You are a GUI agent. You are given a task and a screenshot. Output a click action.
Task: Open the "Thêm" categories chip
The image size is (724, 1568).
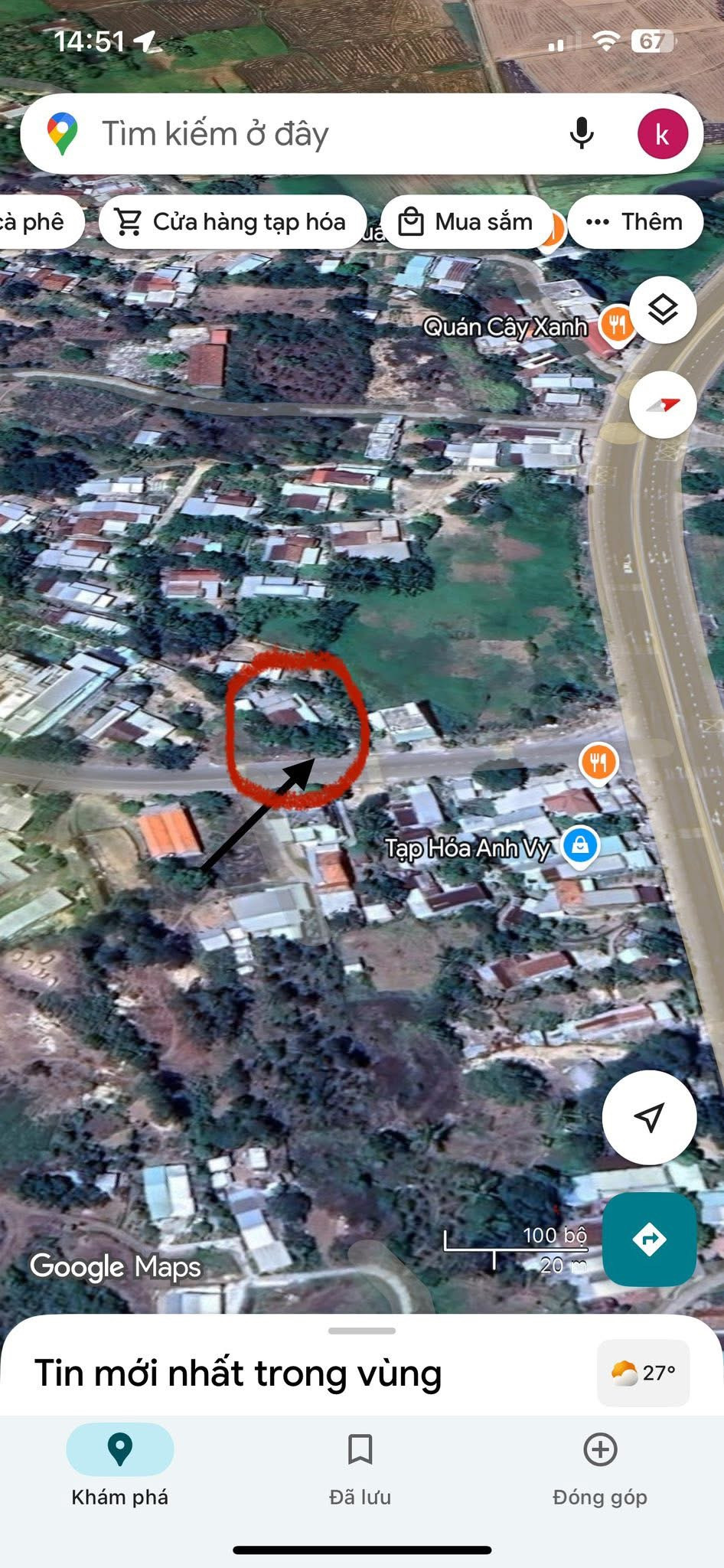coord(635,222)
